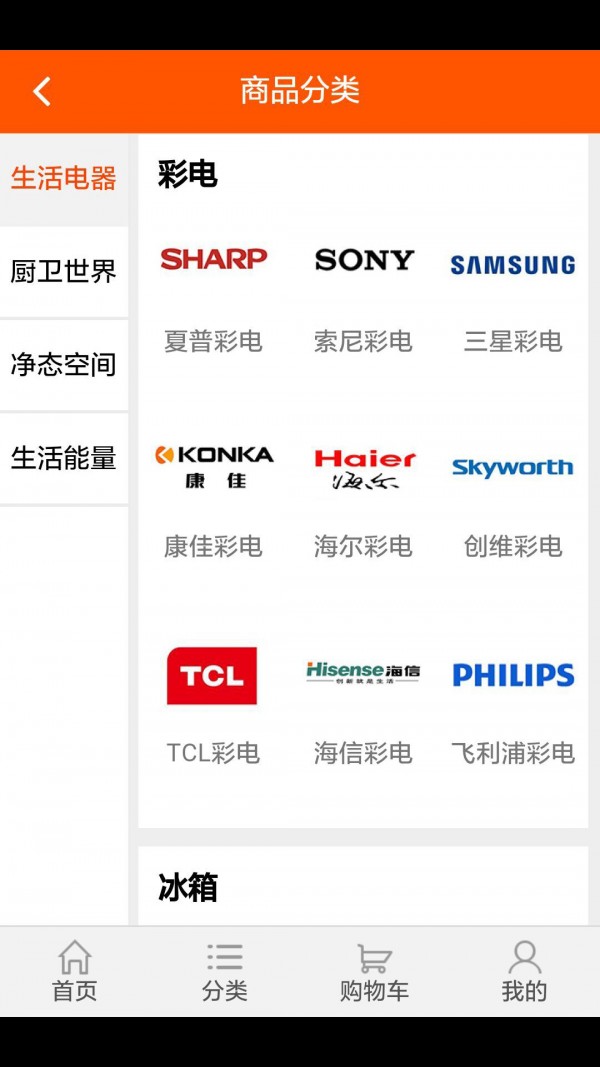The image size is (600, 1067).
Task: Show the 生活能量 category
Action: [64, 458]
